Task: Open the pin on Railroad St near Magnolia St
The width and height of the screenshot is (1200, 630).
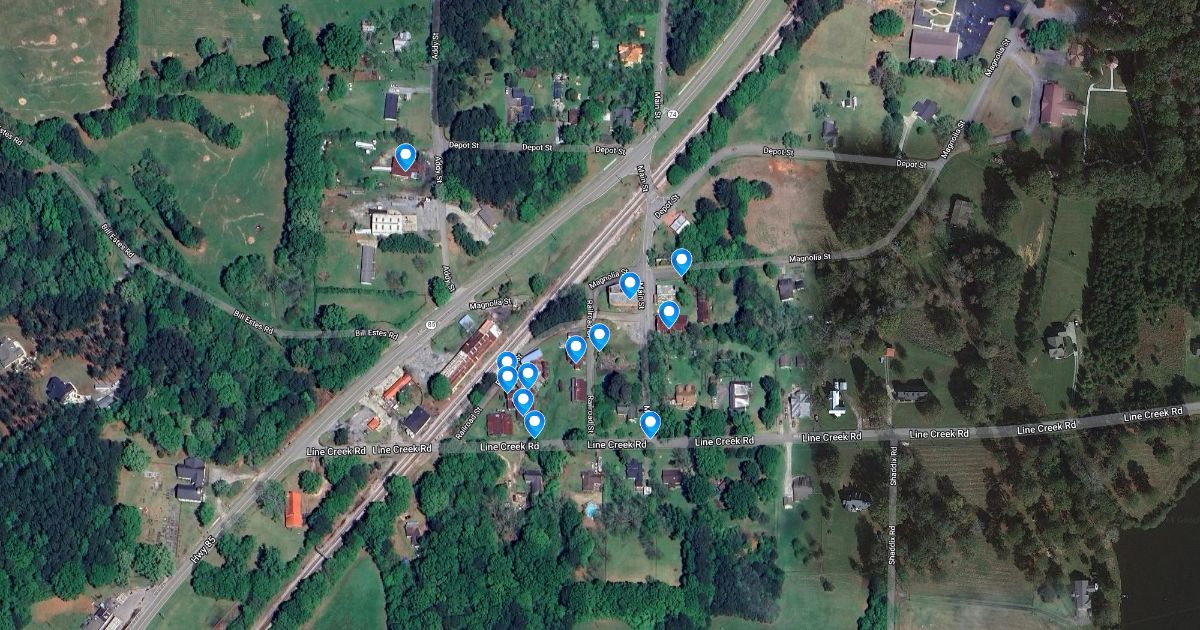Action: click(599, 336)
